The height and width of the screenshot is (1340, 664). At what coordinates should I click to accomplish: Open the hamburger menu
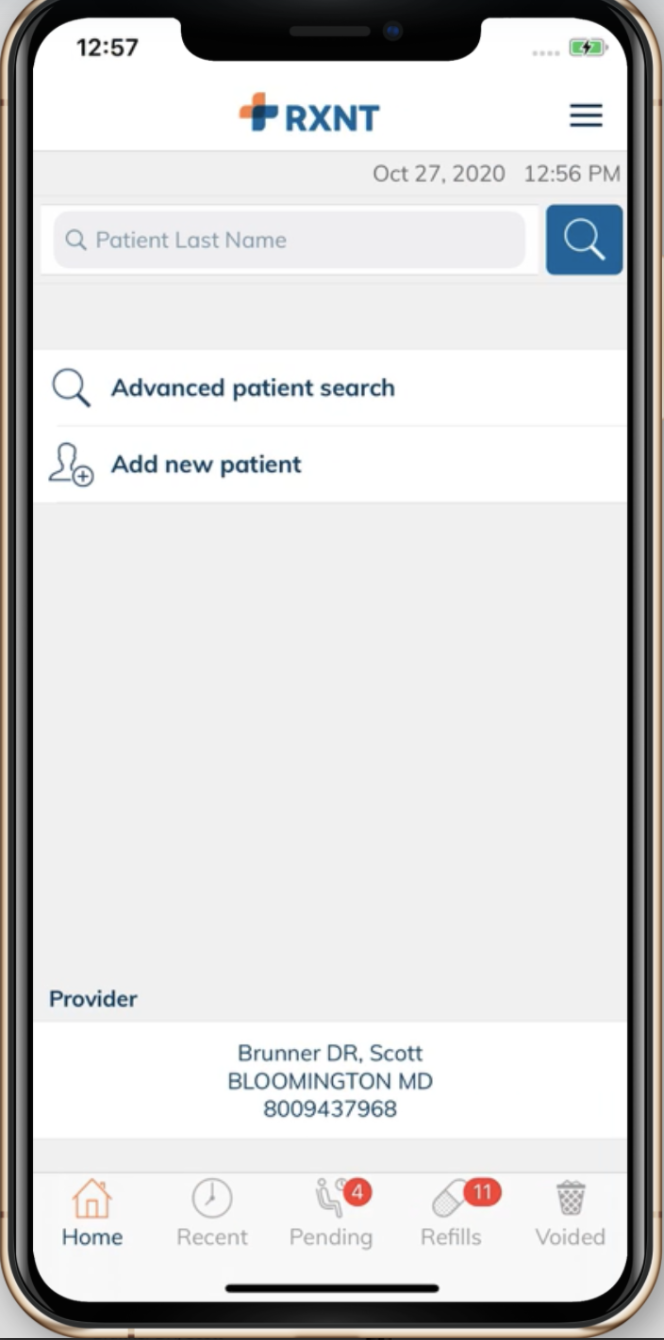586,116
